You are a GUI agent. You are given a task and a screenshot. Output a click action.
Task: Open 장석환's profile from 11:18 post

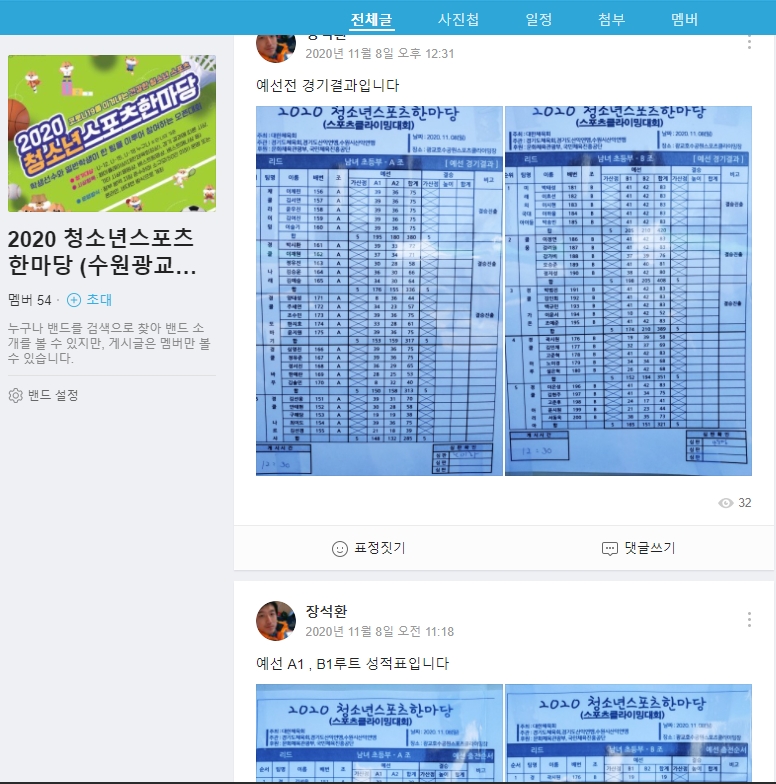276,621
